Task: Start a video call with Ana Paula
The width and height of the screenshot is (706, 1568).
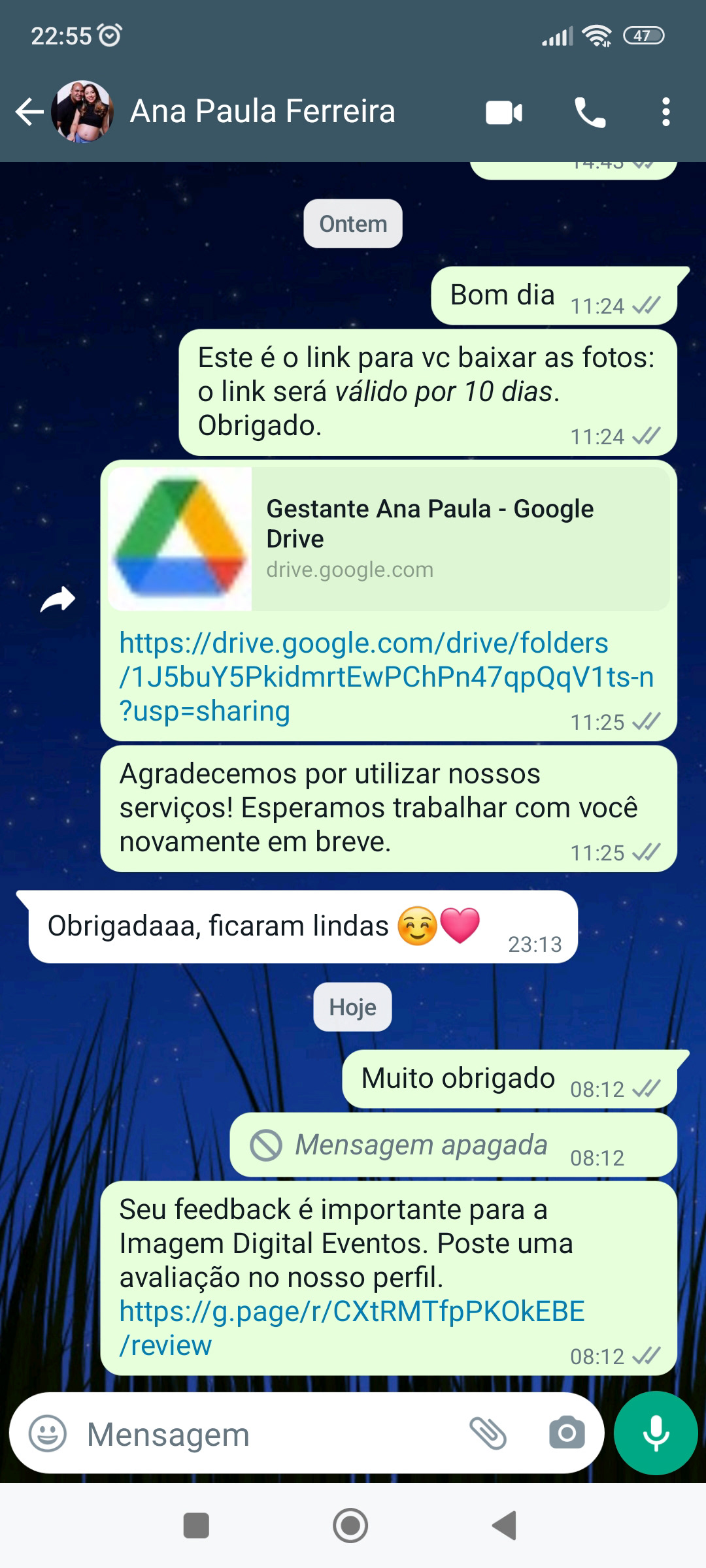Action: (x=504, y=112)
